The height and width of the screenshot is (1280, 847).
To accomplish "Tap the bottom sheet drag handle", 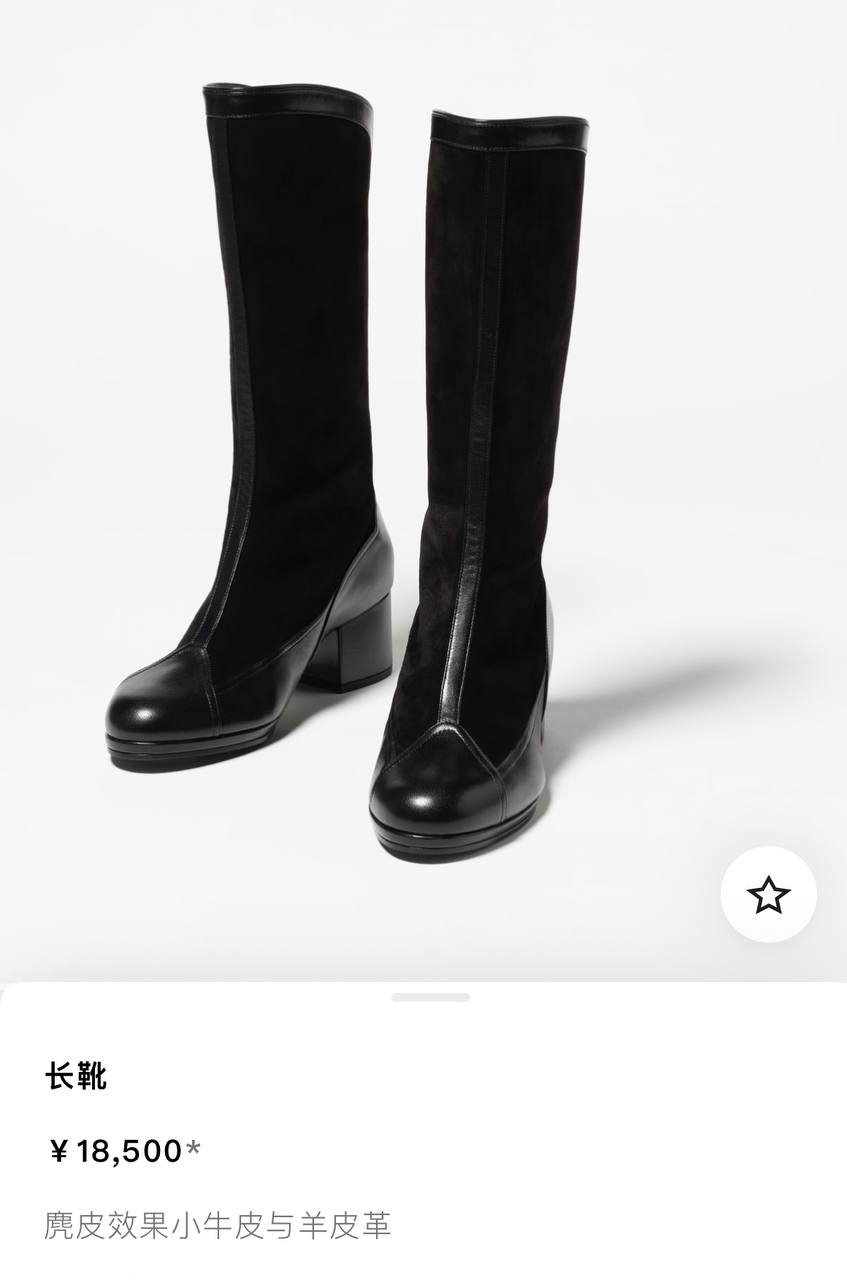I will click(430, 997).
